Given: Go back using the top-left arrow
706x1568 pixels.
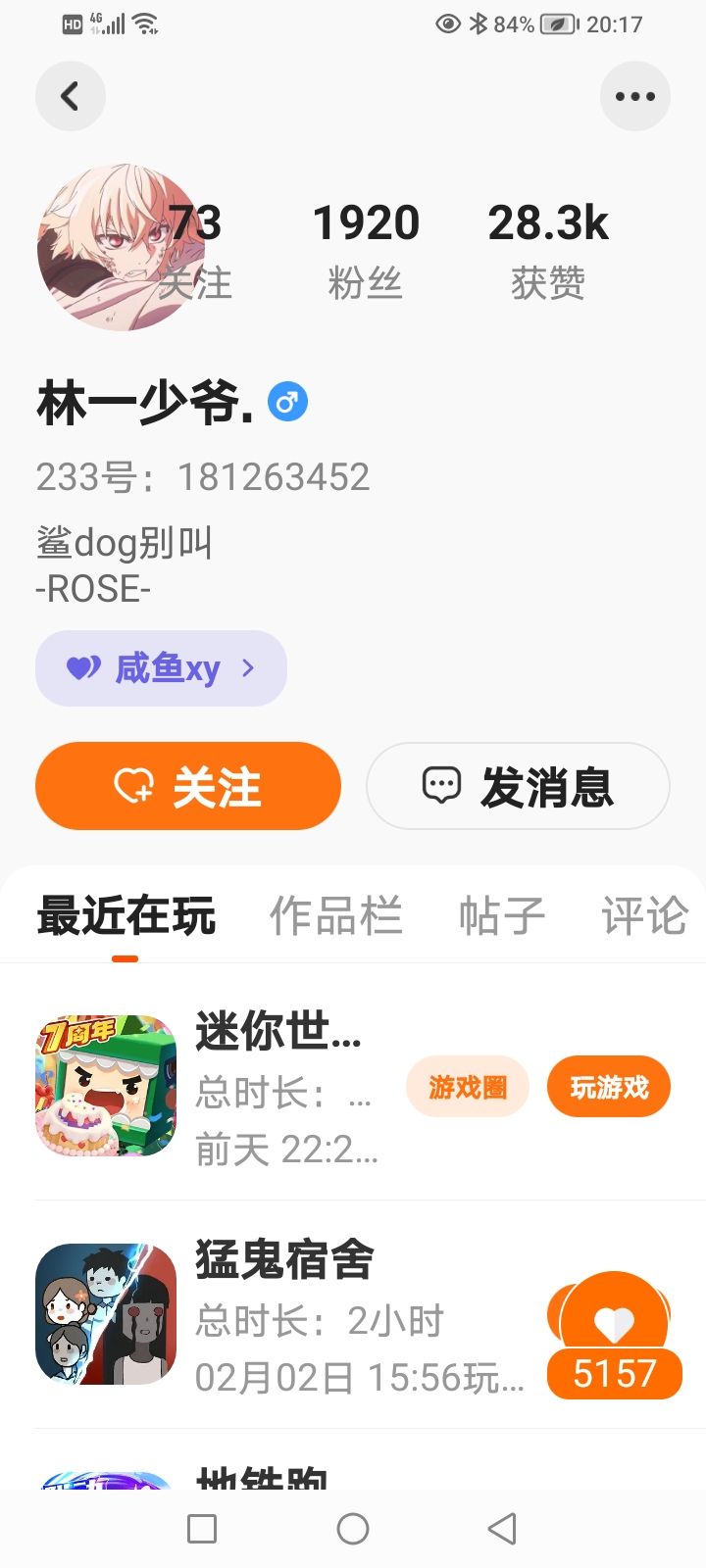Looking at the screenshot, I should click(x=70, y=96).
